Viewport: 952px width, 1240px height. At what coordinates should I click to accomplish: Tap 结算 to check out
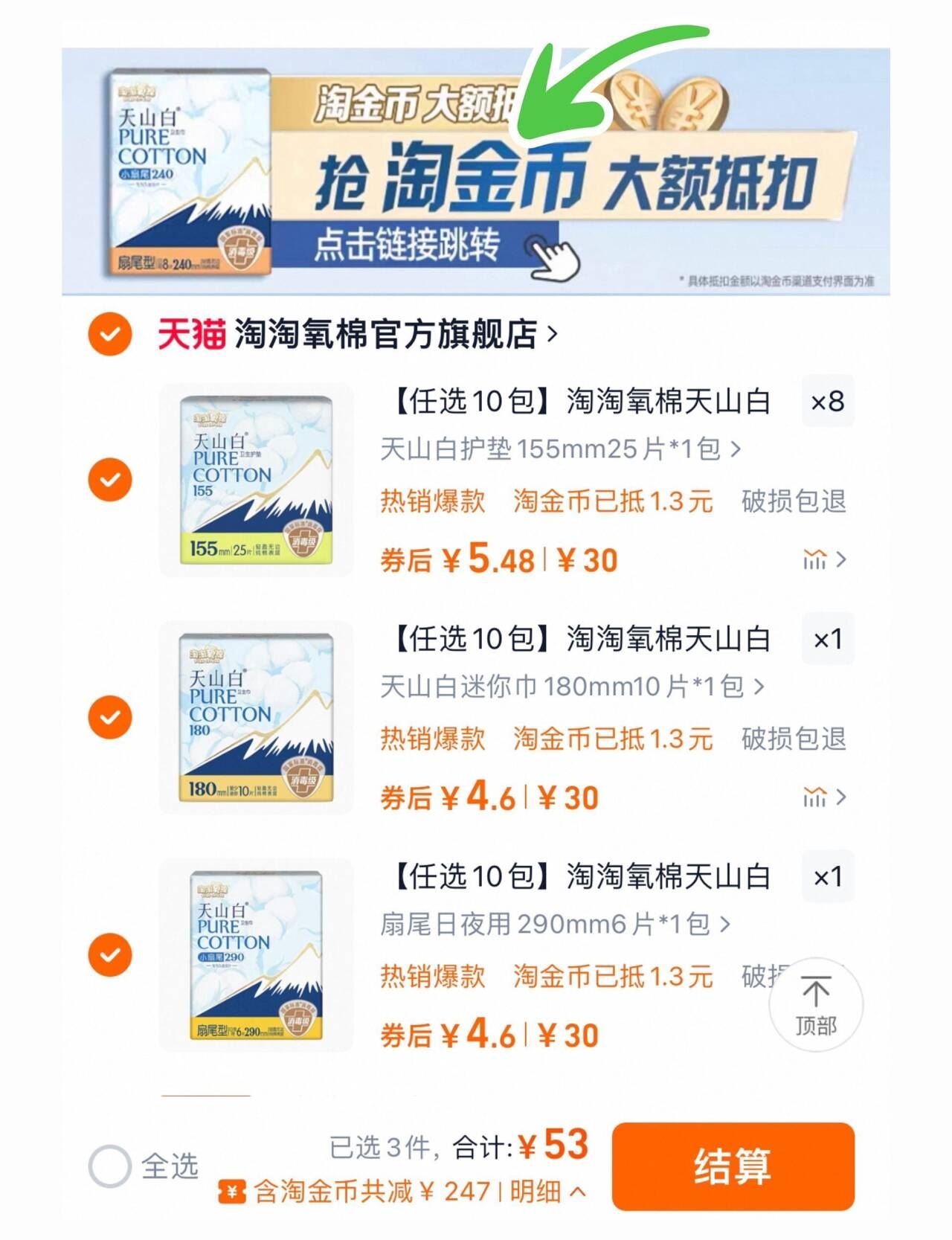(x=733, y=1166)
